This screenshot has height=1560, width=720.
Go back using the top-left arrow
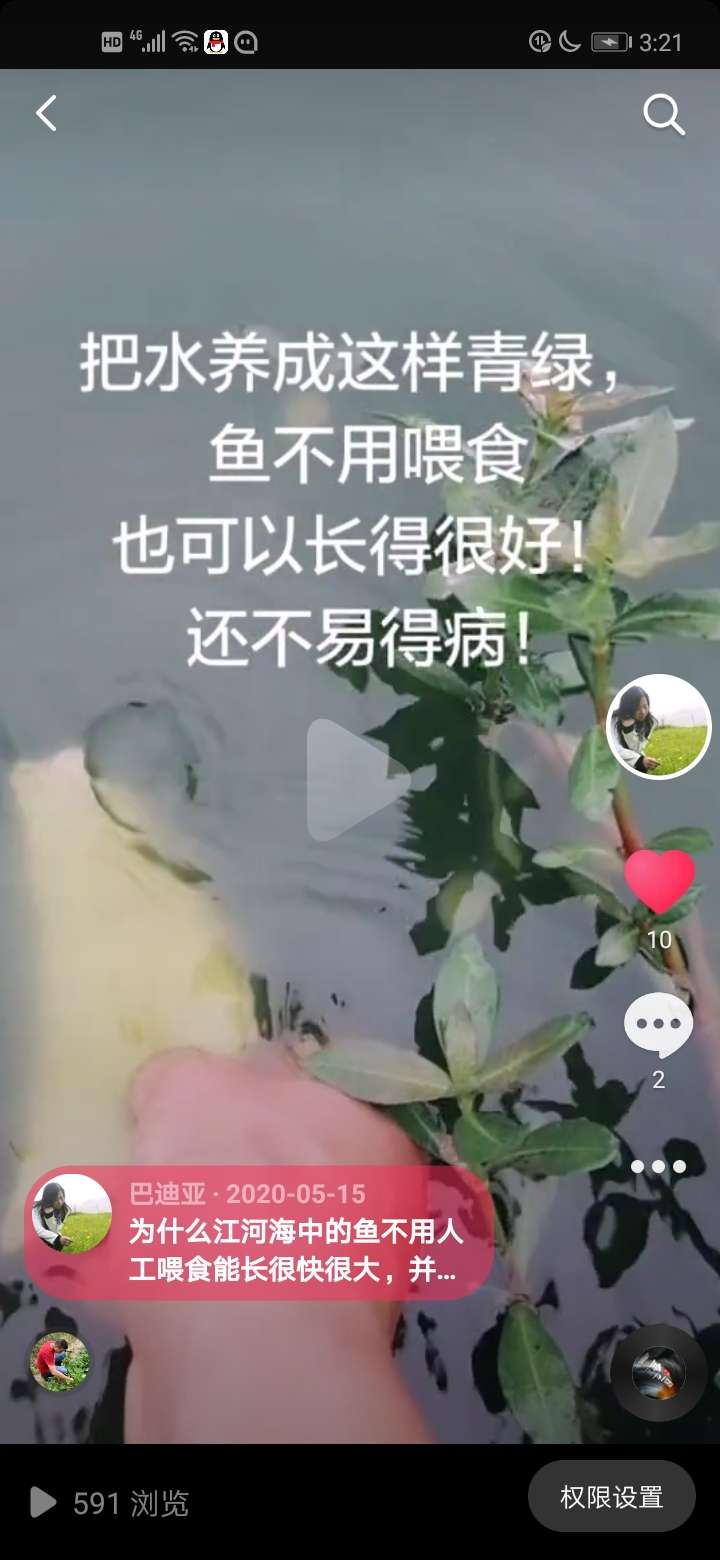pyautogui.click(x=46, y=113)
